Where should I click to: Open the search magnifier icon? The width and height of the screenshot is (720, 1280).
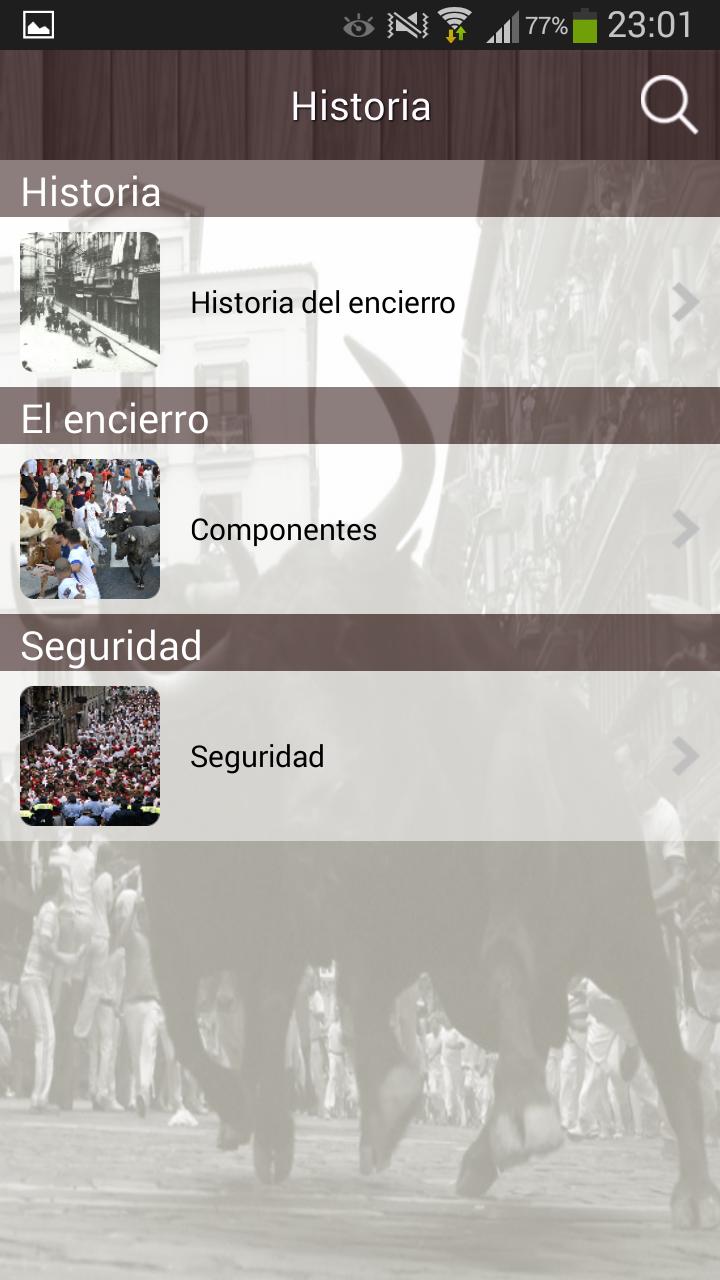point(668,105)
